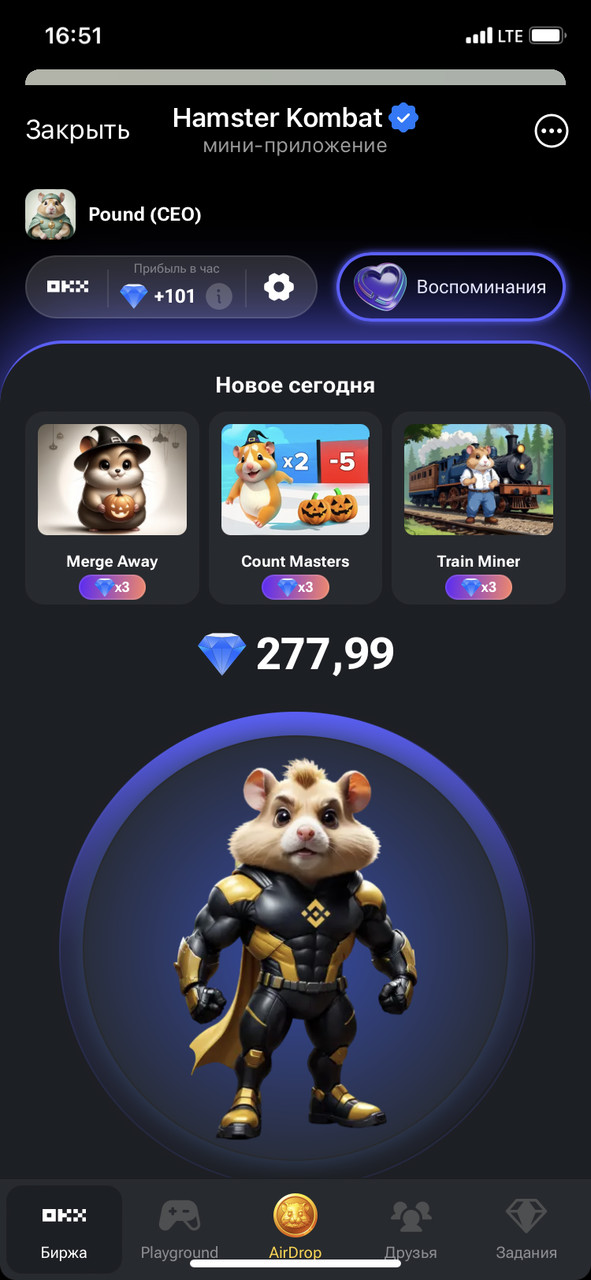Image resolution: width=591 pixels, height=1280 pixels.
Task: Tap Закрыть to close the mini app
Action: click(78, 131)
